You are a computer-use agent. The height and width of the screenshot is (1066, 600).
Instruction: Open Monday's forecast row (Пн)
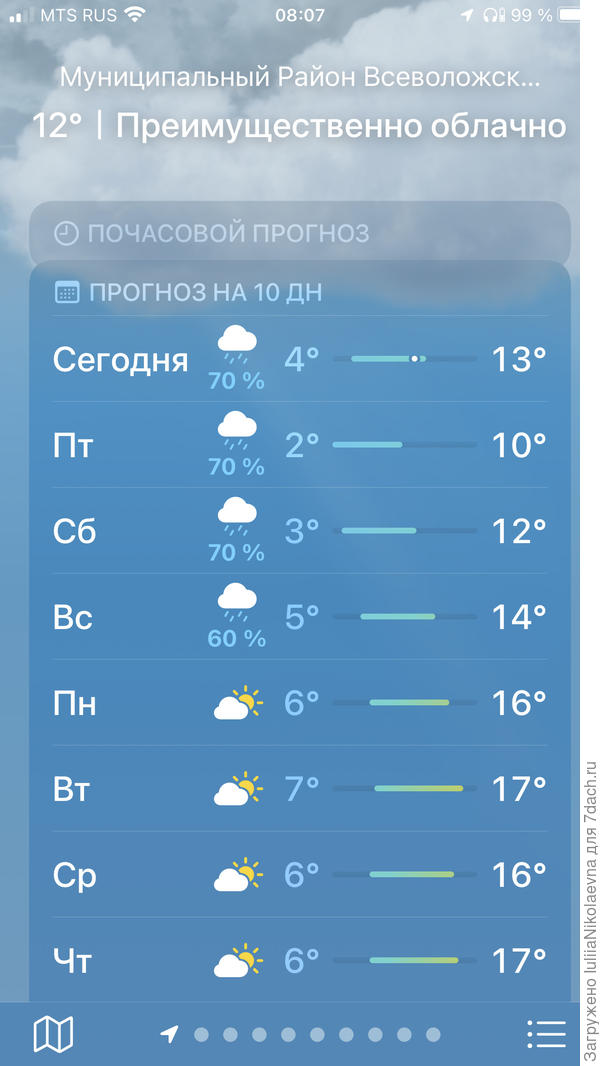(x=300, y=703)
